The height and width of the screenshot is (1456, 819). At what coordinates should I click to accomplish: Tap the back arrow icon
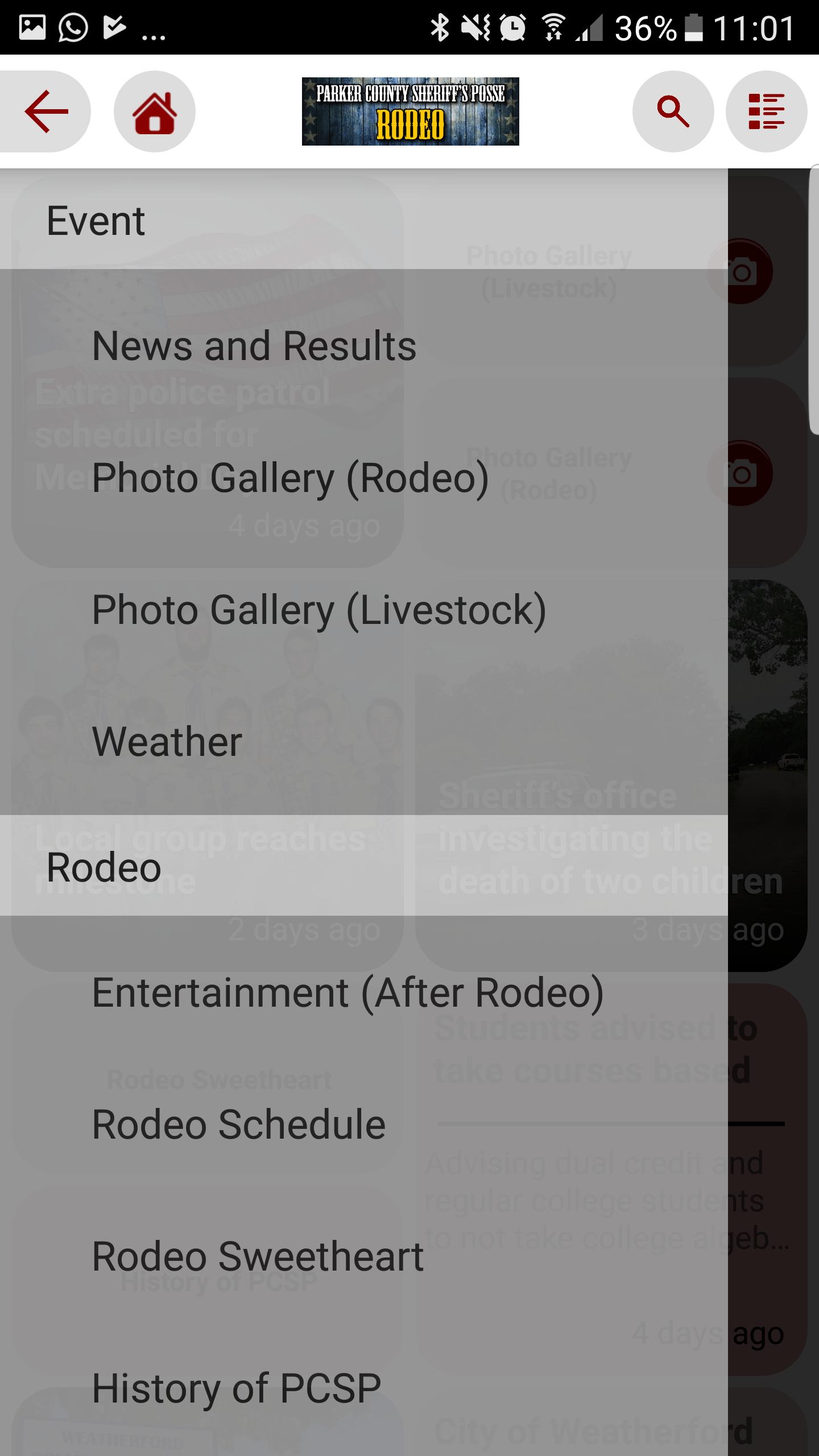point(44,111)
